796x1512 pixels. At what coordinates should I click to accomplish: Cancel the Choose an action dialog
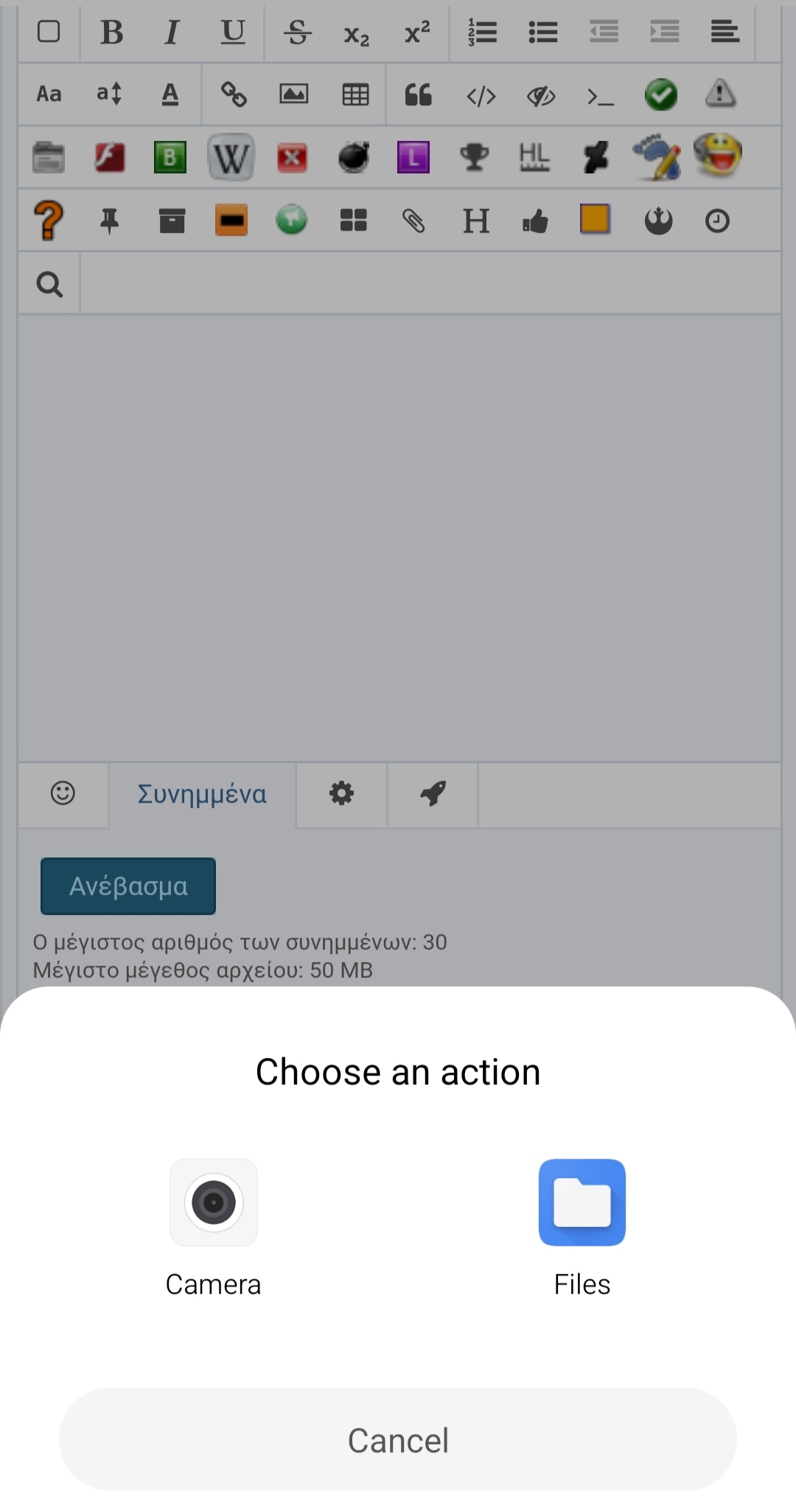pyautogui.click(x=398, y=1440)
